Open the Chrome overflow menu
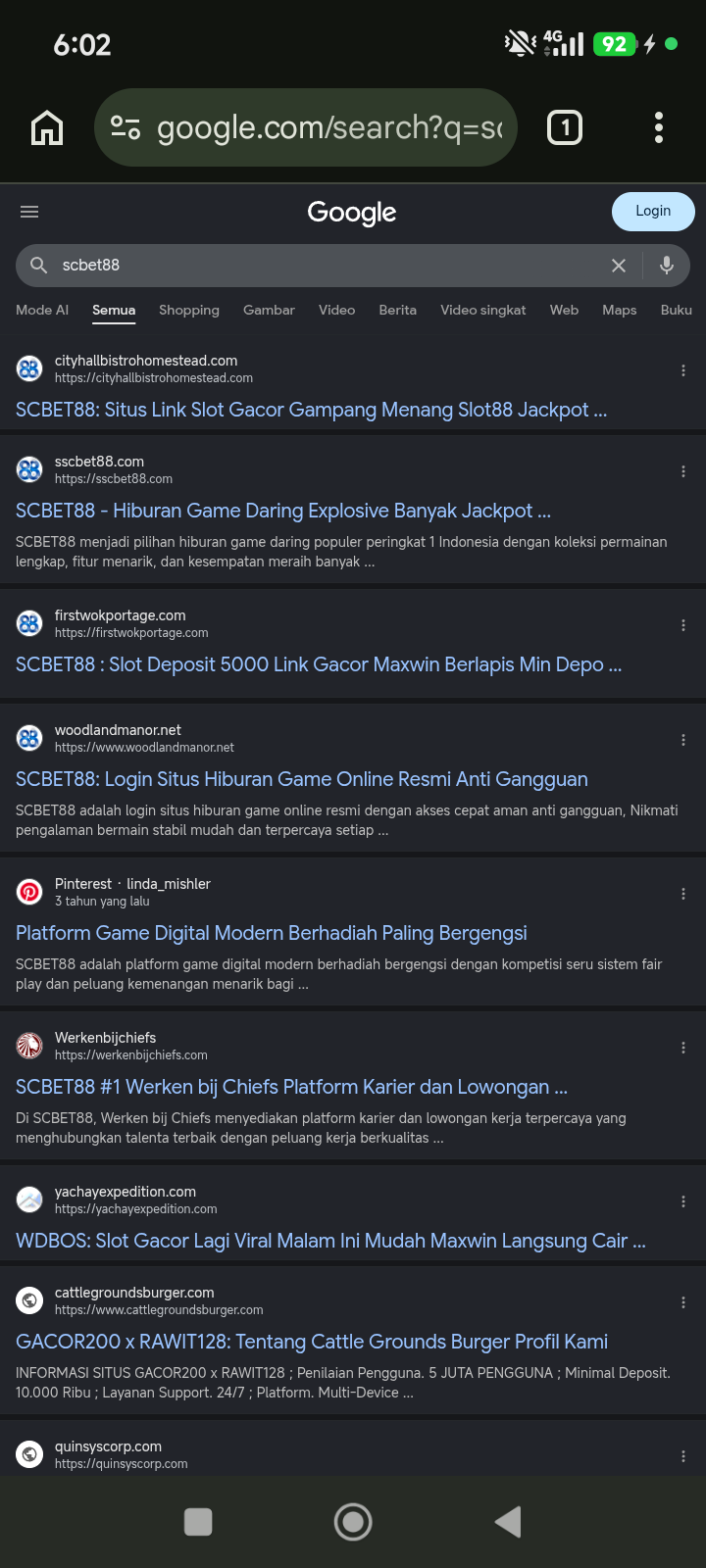The height and width of the screenshot is (1568, 706). 659,127
